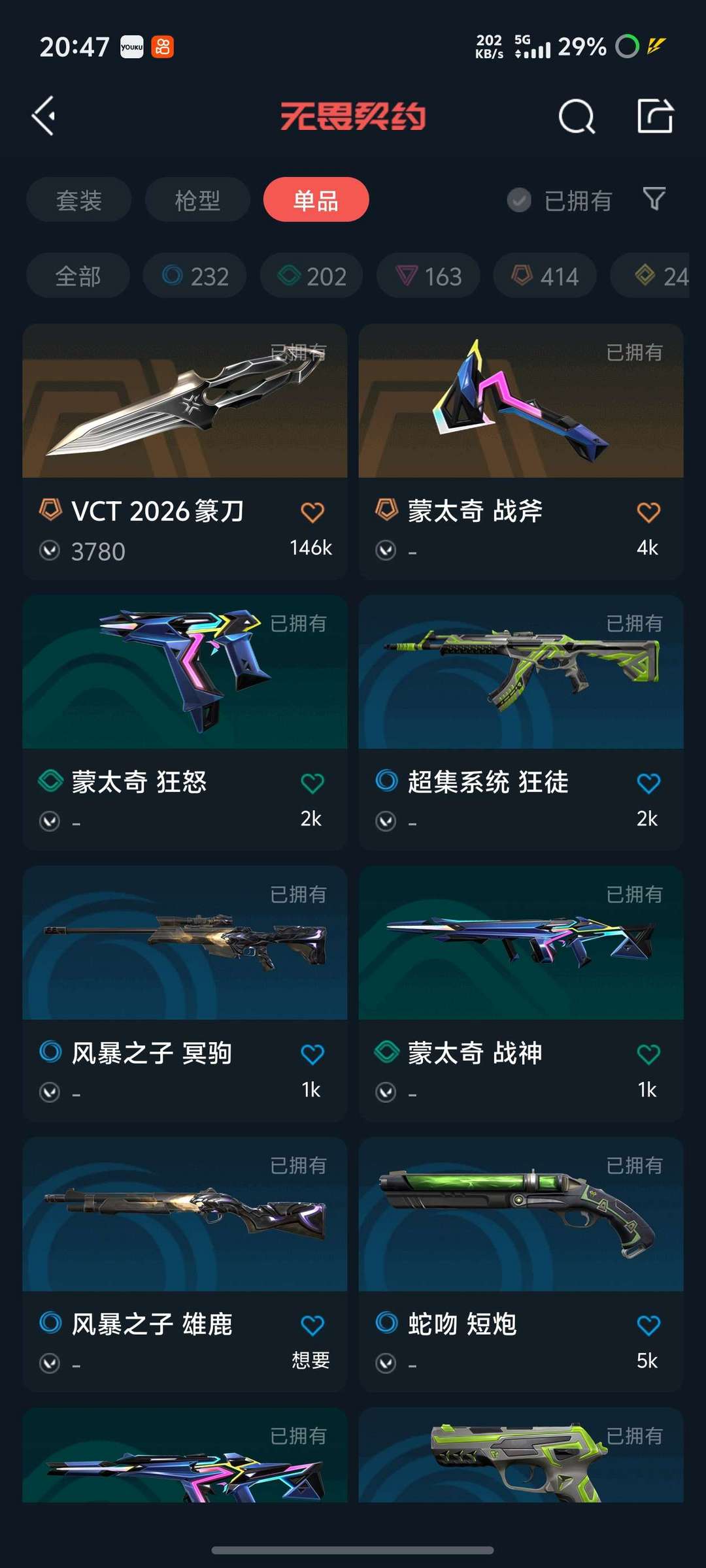Tap the back arrow at top left

[43, 115]
